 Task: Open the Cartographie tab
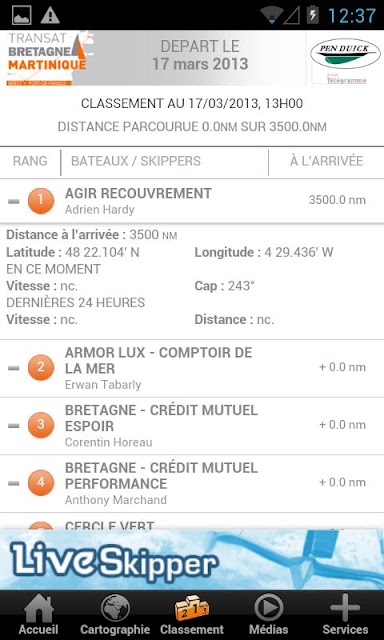(x=115, y=615)
